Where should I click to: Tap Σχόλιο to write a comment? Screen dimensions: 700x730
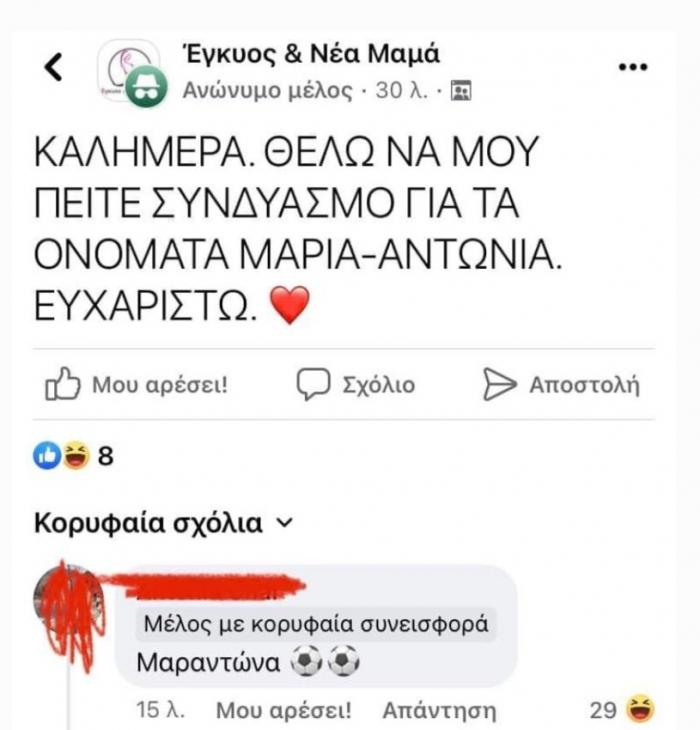(x=356, y=385)
